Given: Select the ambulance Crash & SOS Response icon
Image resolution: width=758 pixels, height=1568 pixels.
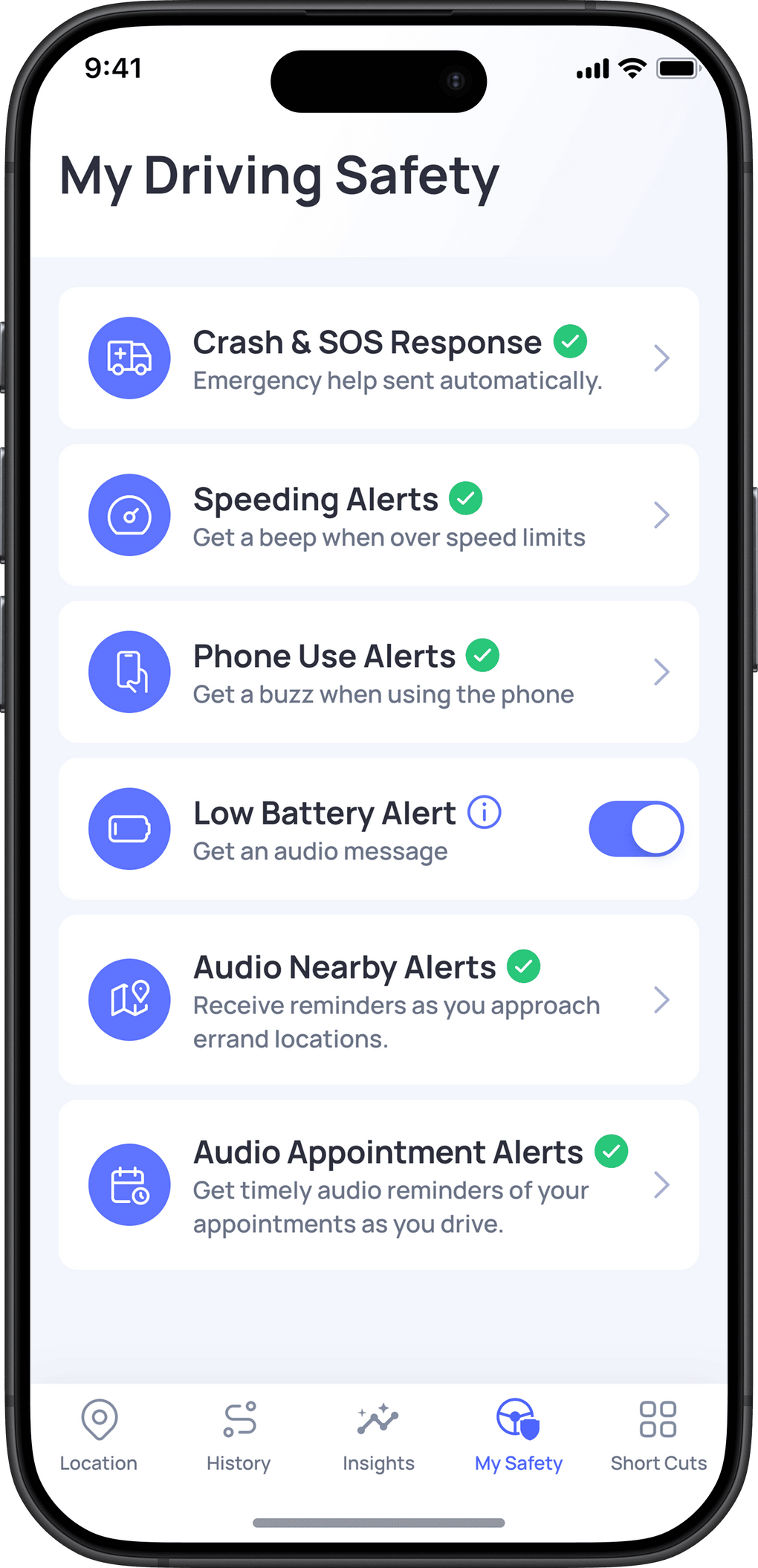Looking at the screenshot, I should coord(129,358).
